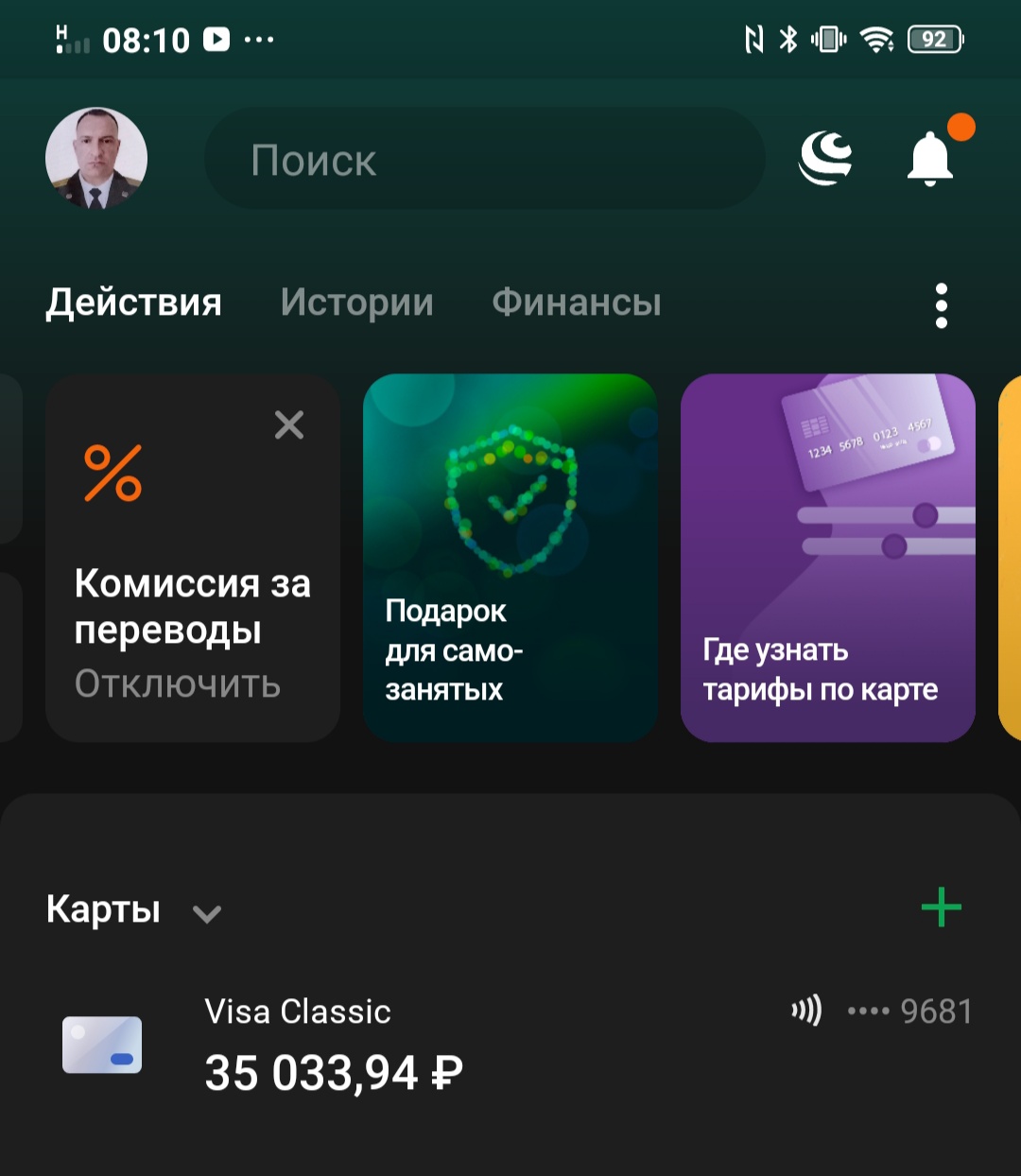Open the three-dot overflow menu

click(941, 303)
